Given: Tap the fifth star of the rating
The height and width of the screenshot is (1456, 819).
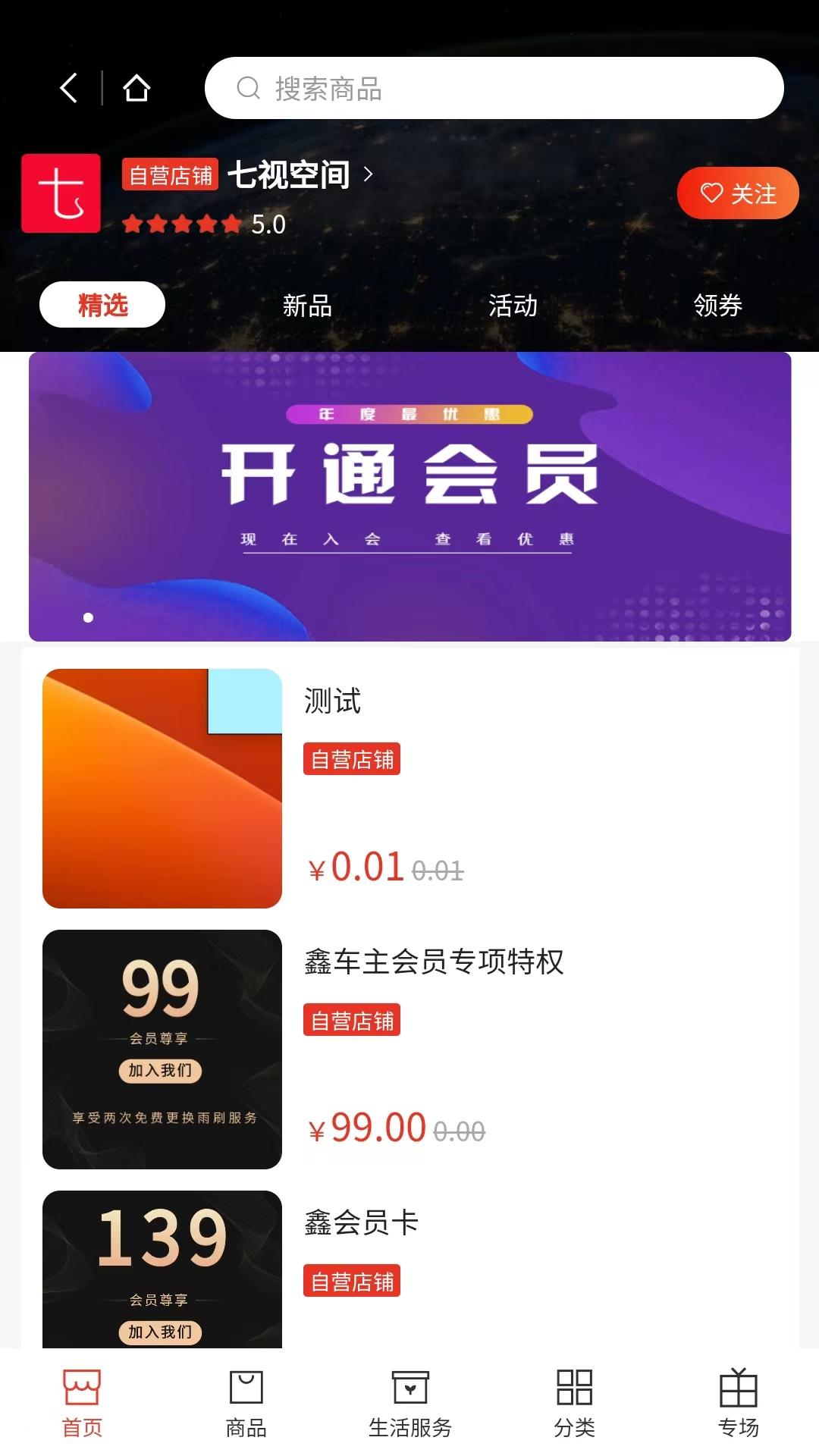Looking at the screenshot, I should (228, 224).
